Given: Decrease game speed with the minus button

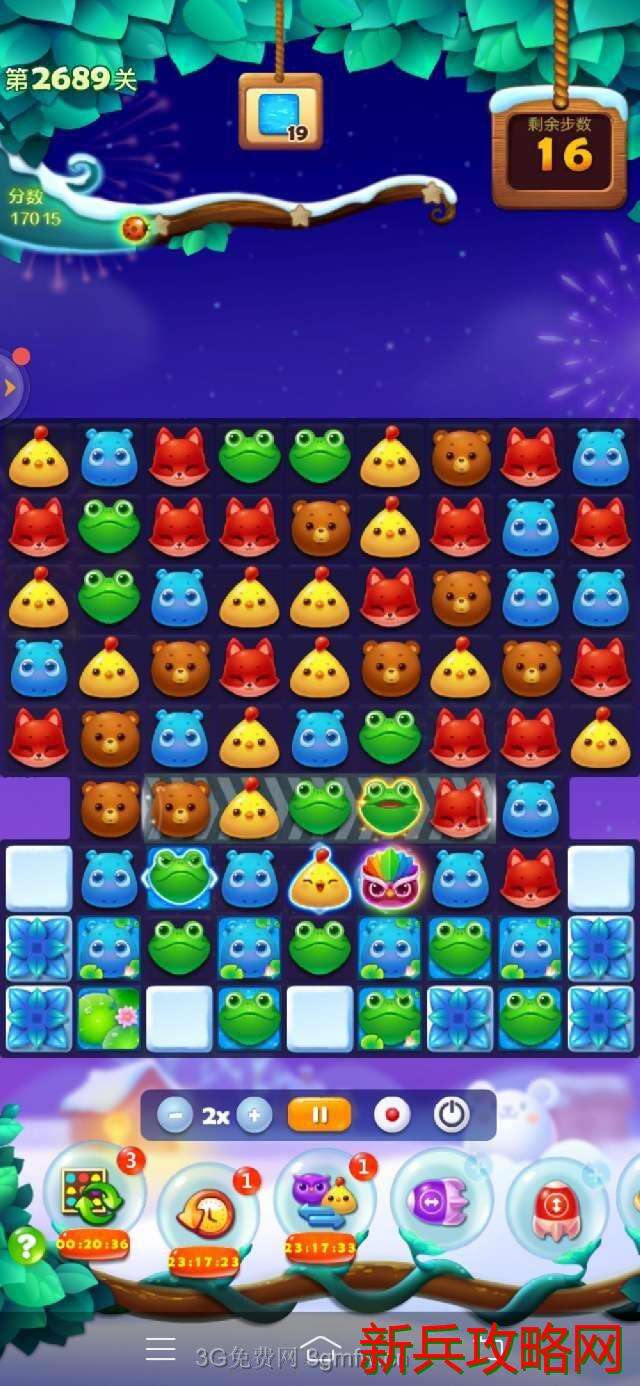Looking at the screenshot, I should coord(174,1115).
